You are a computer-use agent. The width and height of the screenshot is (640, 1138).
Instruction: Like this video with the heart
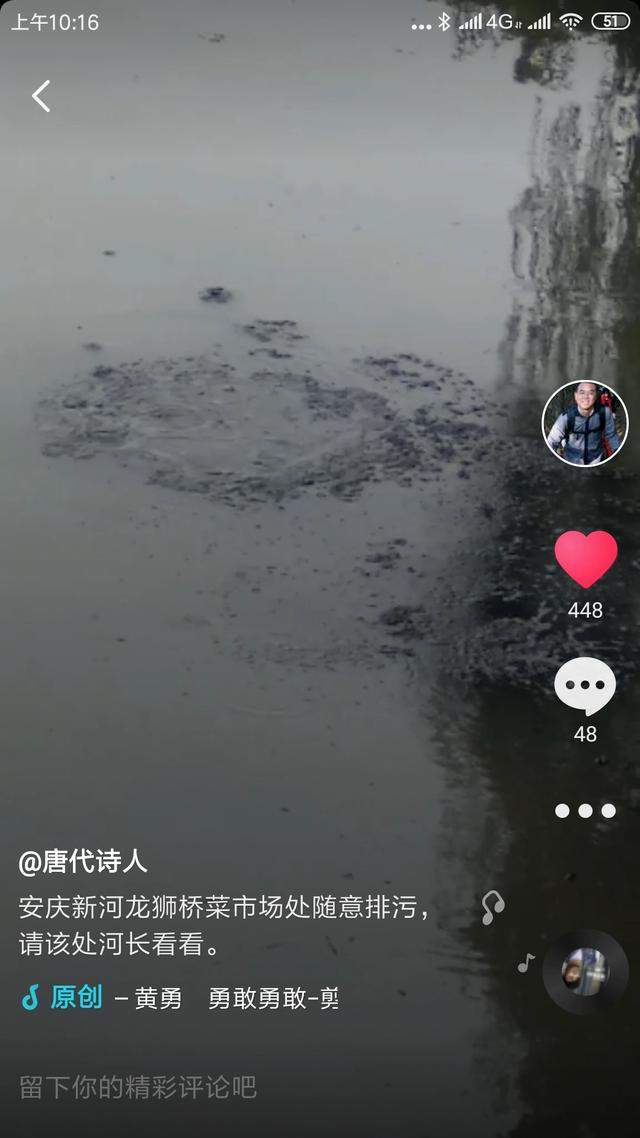(586, 559)
